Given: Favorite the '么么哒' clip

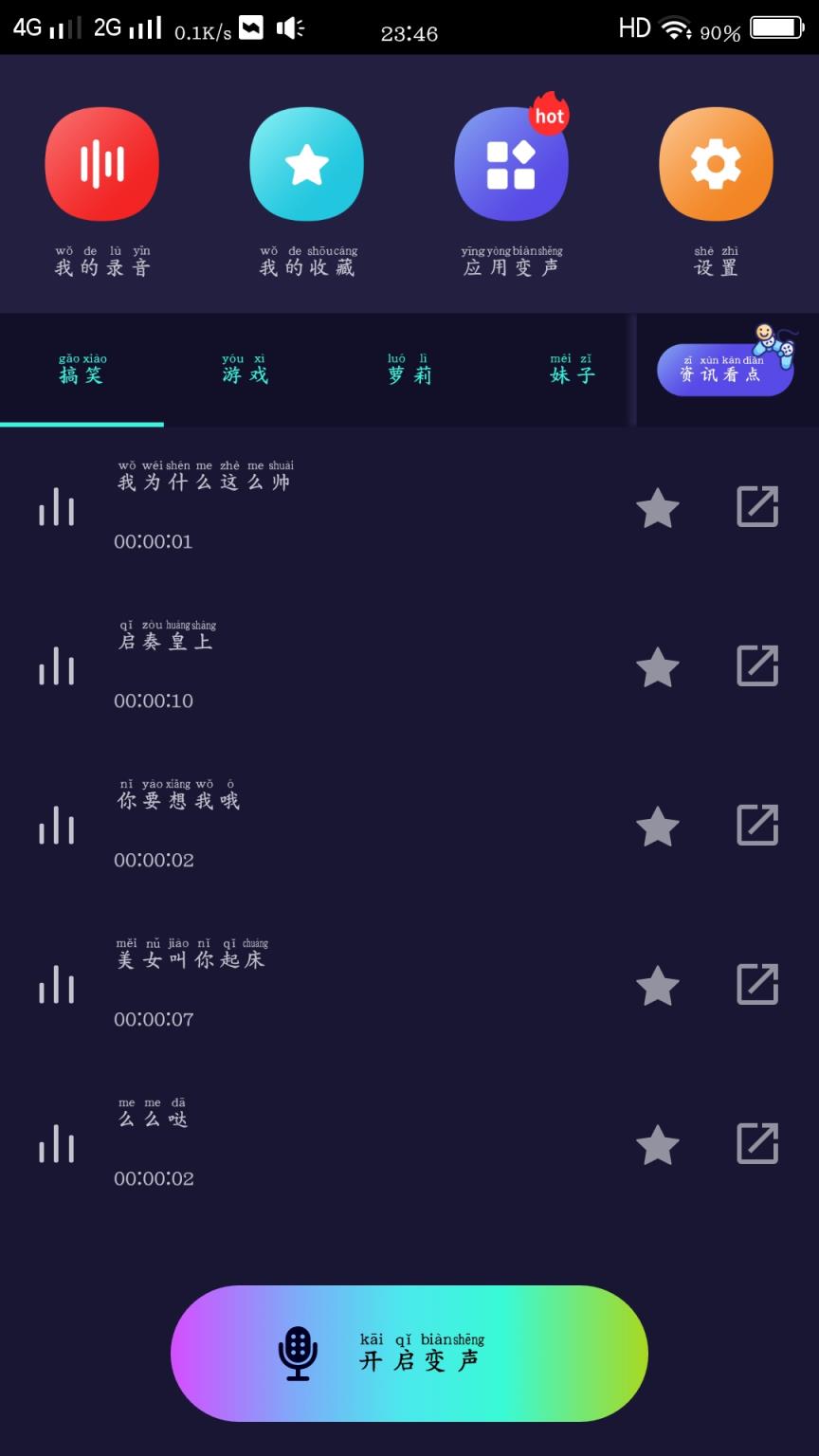Looking at the screenshot, I should 658,1146.
